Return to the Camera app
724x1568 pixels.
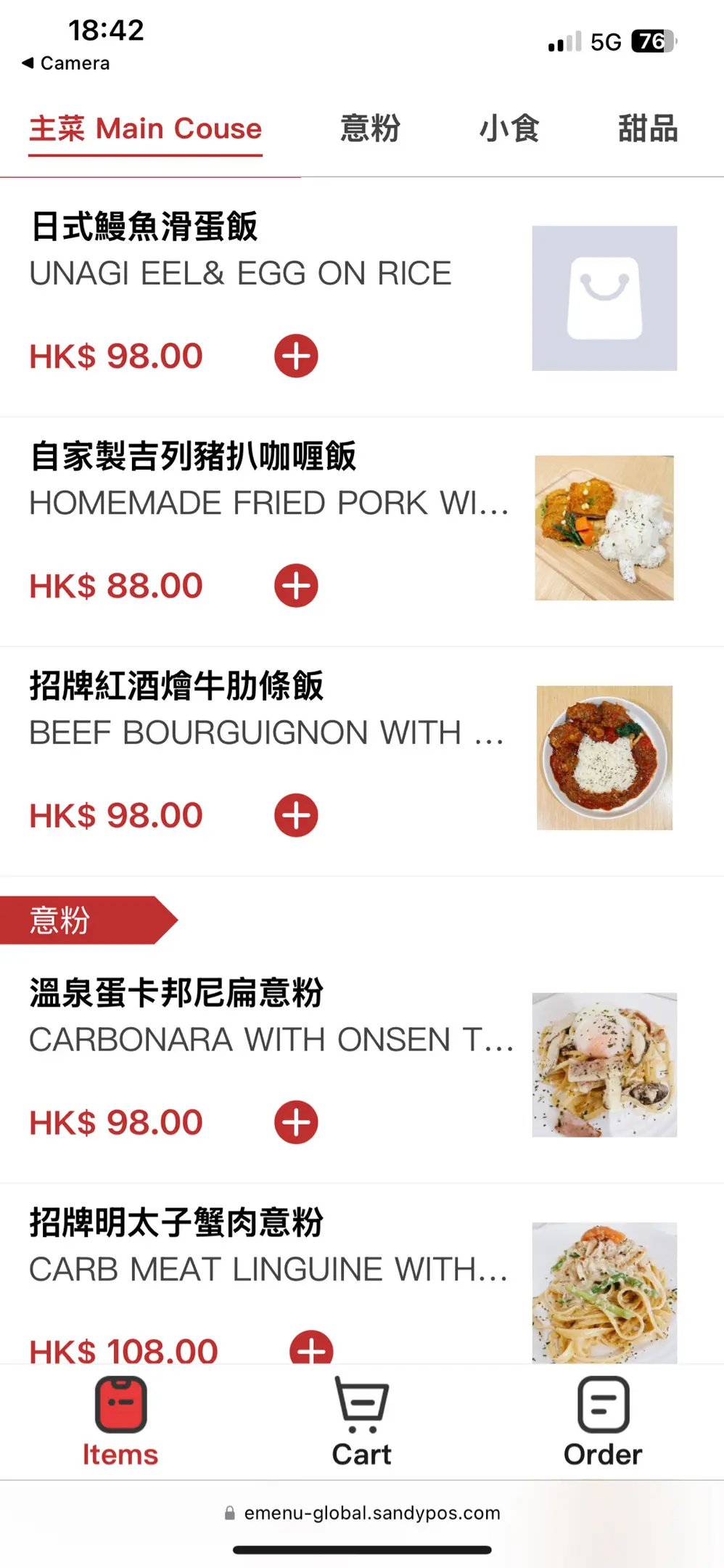coord(66,63)
